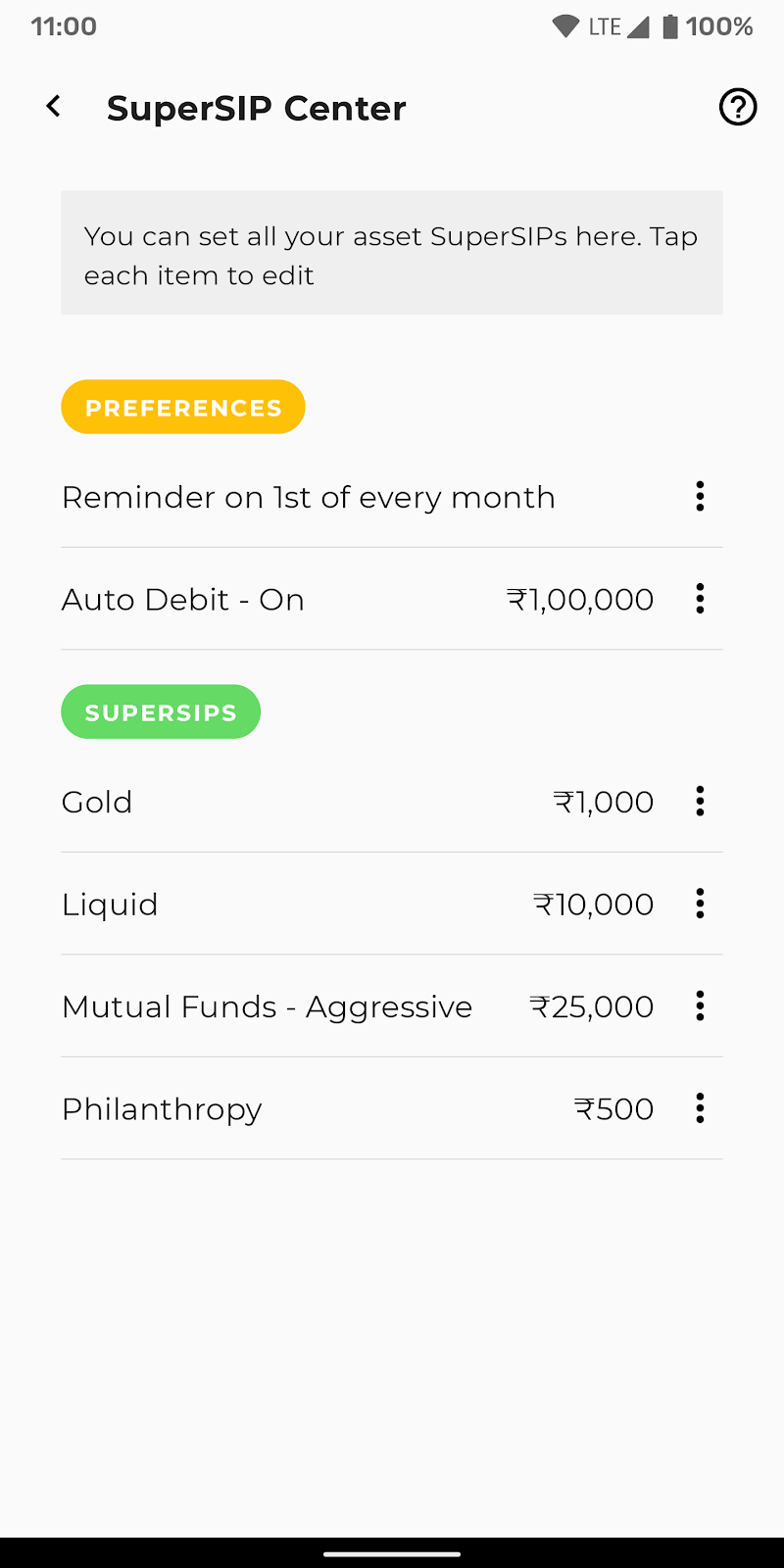The image size is (784, 1568).
Task: Edit the Auto Debit setting
Action: (392, 599)
